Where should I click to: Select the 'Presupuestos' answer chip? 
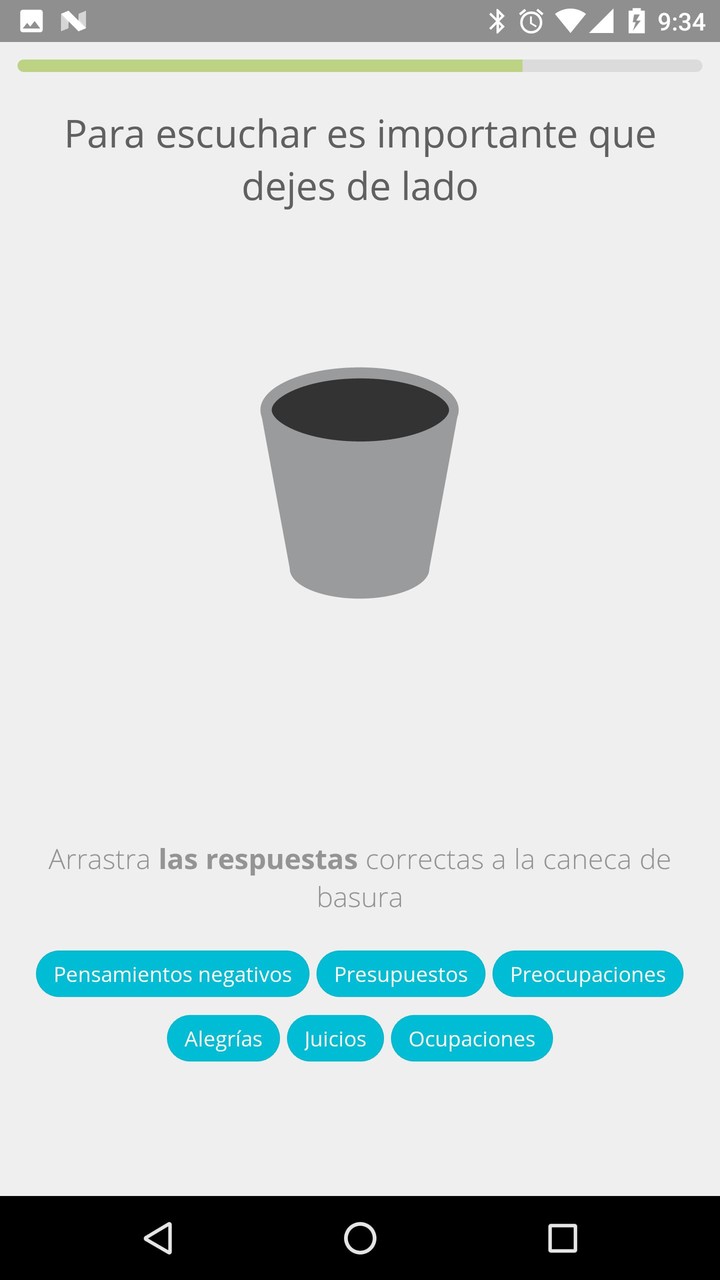tap(401, 973)
